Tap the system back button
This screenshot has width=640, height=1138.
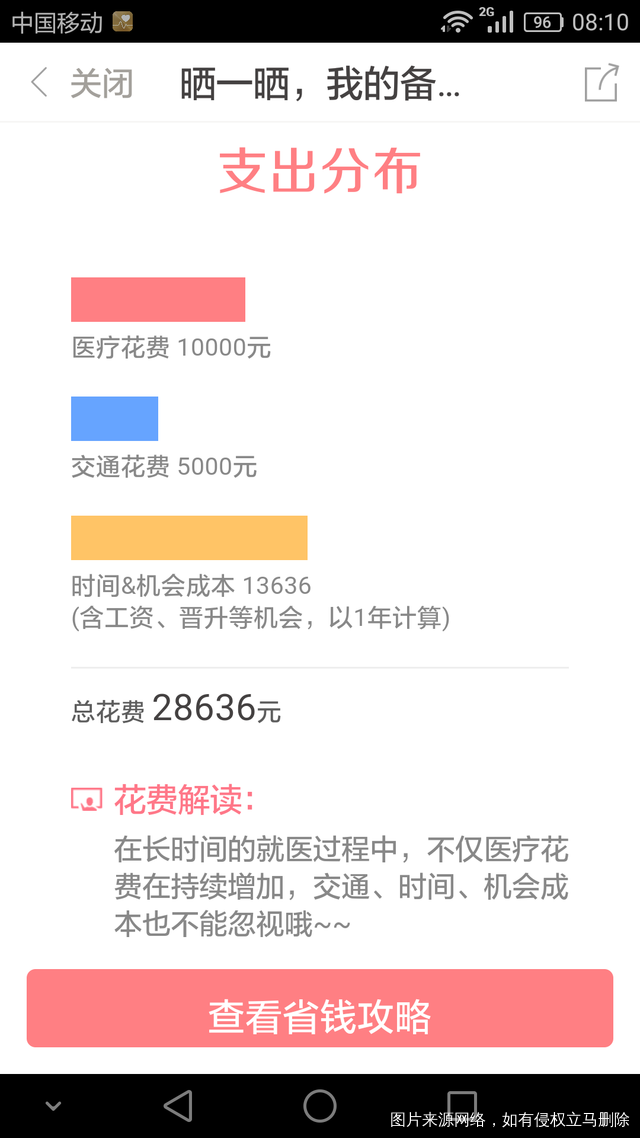[x=178, y=1105]
